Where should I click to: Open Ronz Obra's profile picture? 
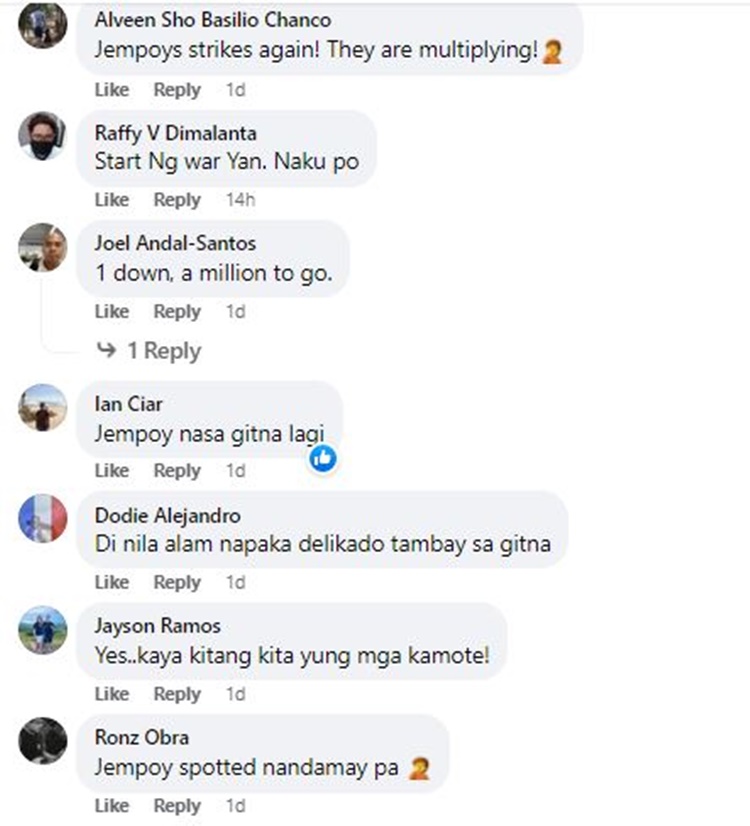tap(43, 742)
